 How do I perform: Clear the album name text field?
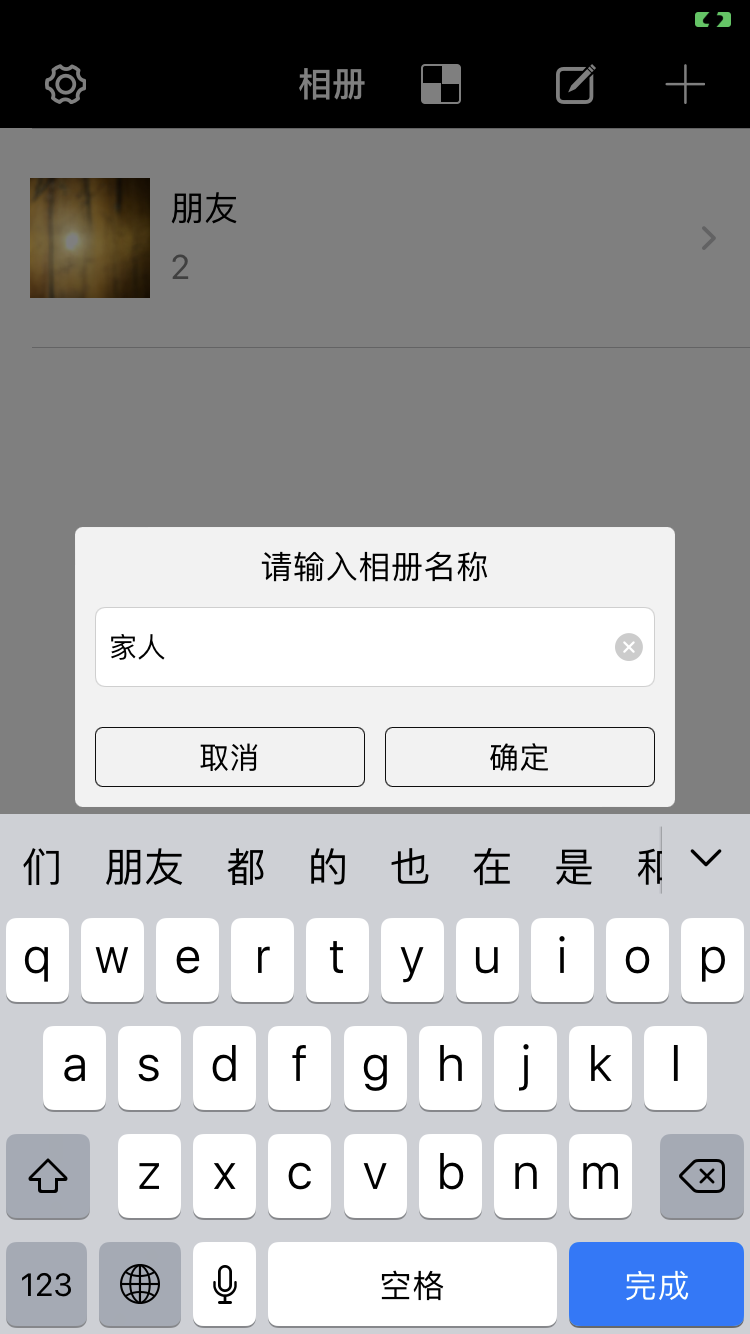click(628, 647)
